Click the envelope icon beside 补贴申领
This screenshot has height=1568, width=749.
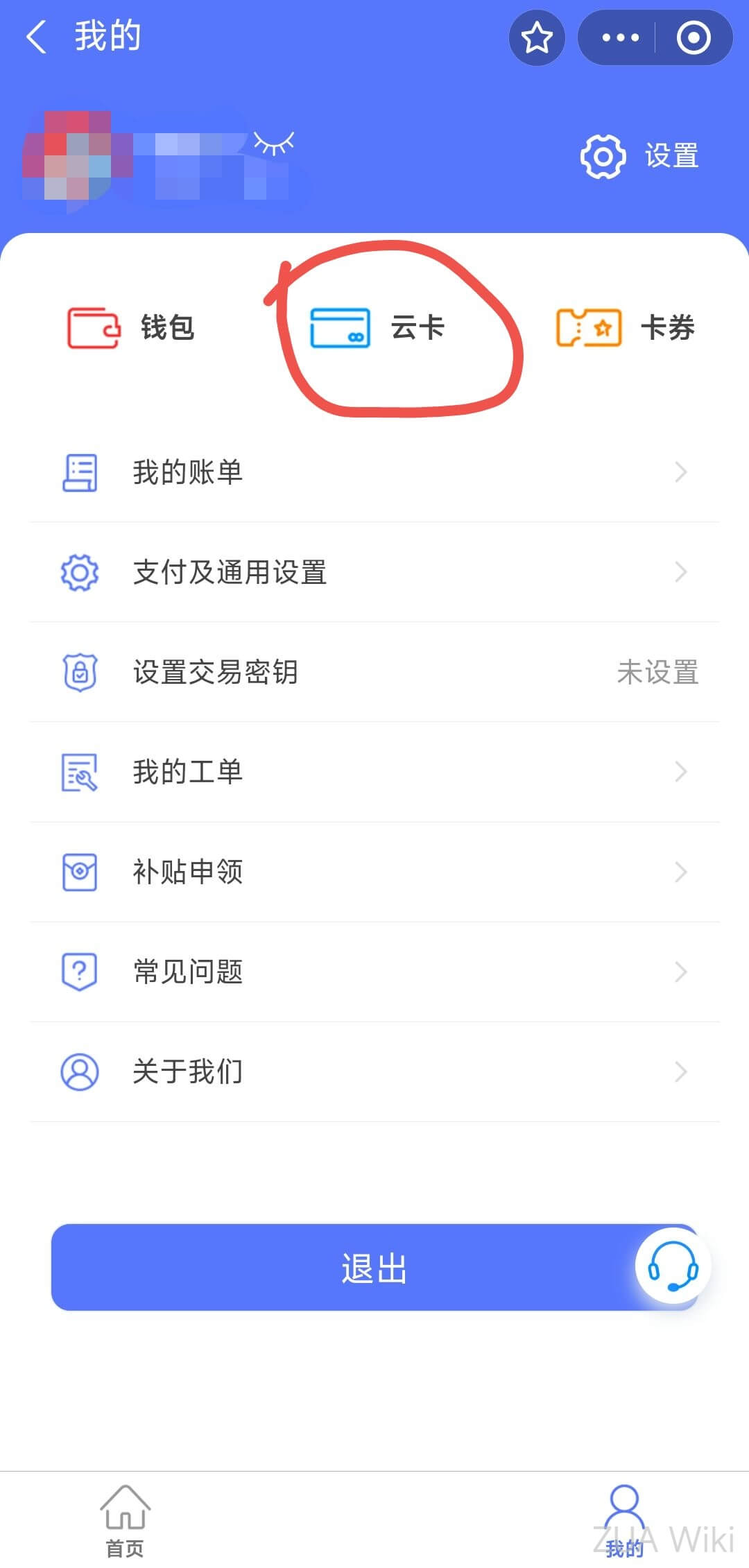coord(79,872)
